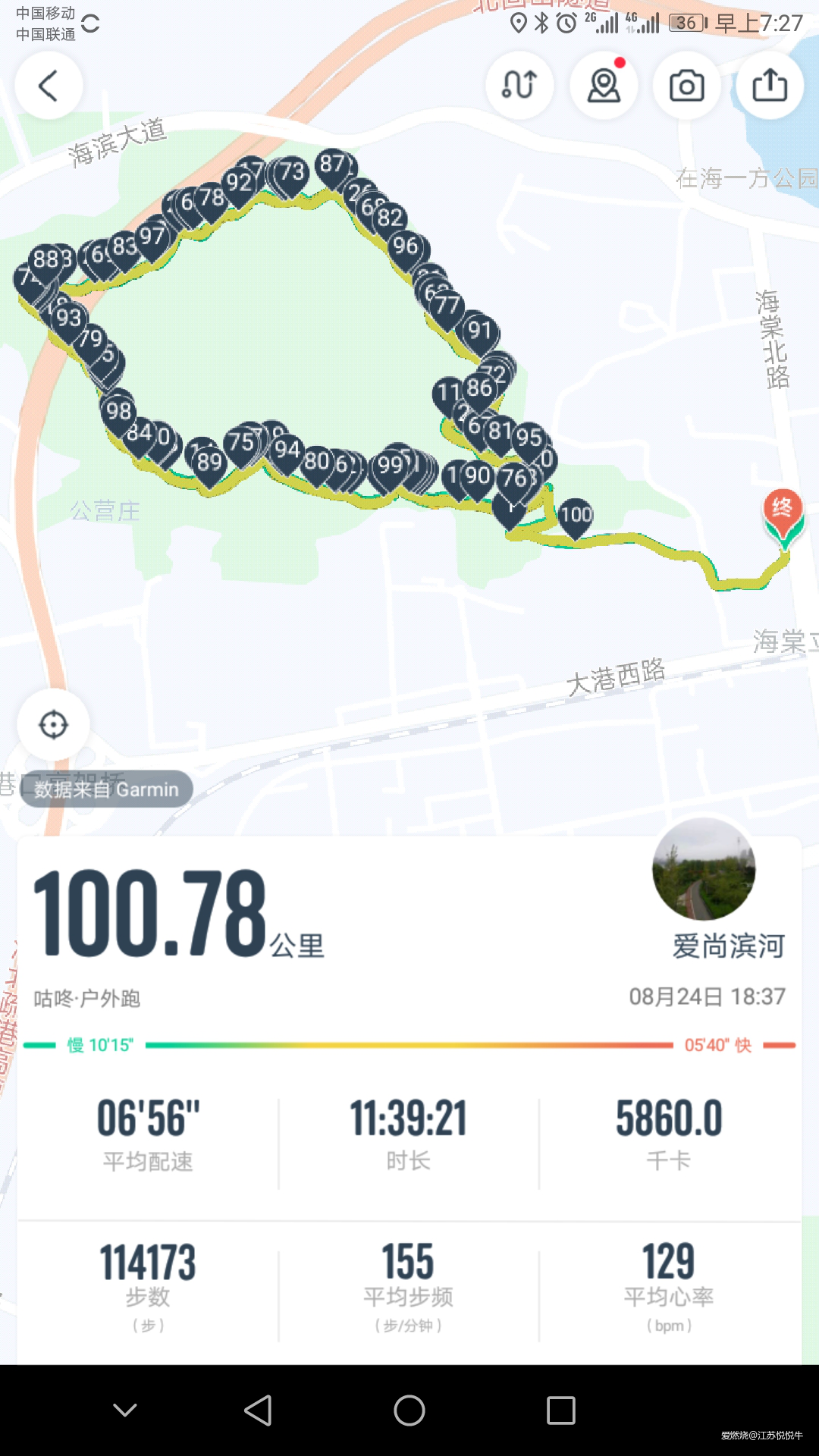
Task: Tap the 数据来自 Garmin data source label
Action: (105, 789)
